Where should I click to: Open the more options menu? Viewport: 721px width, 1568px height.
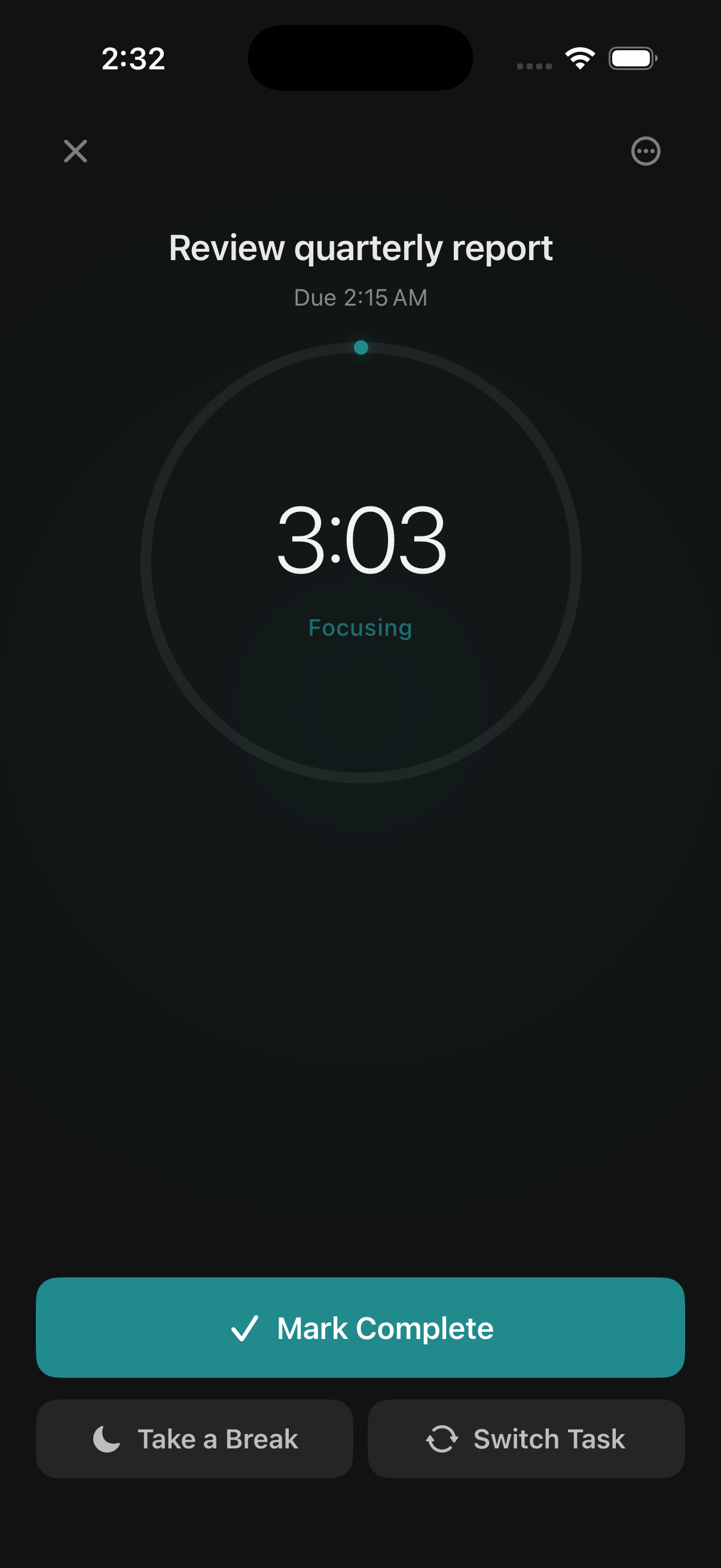point(645,151)
